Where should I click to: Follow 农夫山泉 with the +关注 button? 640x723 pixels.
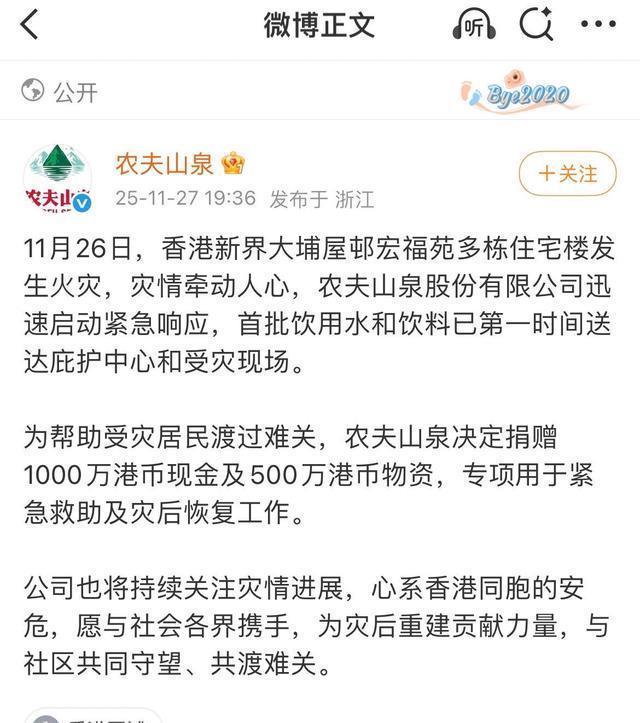[567, 173]
